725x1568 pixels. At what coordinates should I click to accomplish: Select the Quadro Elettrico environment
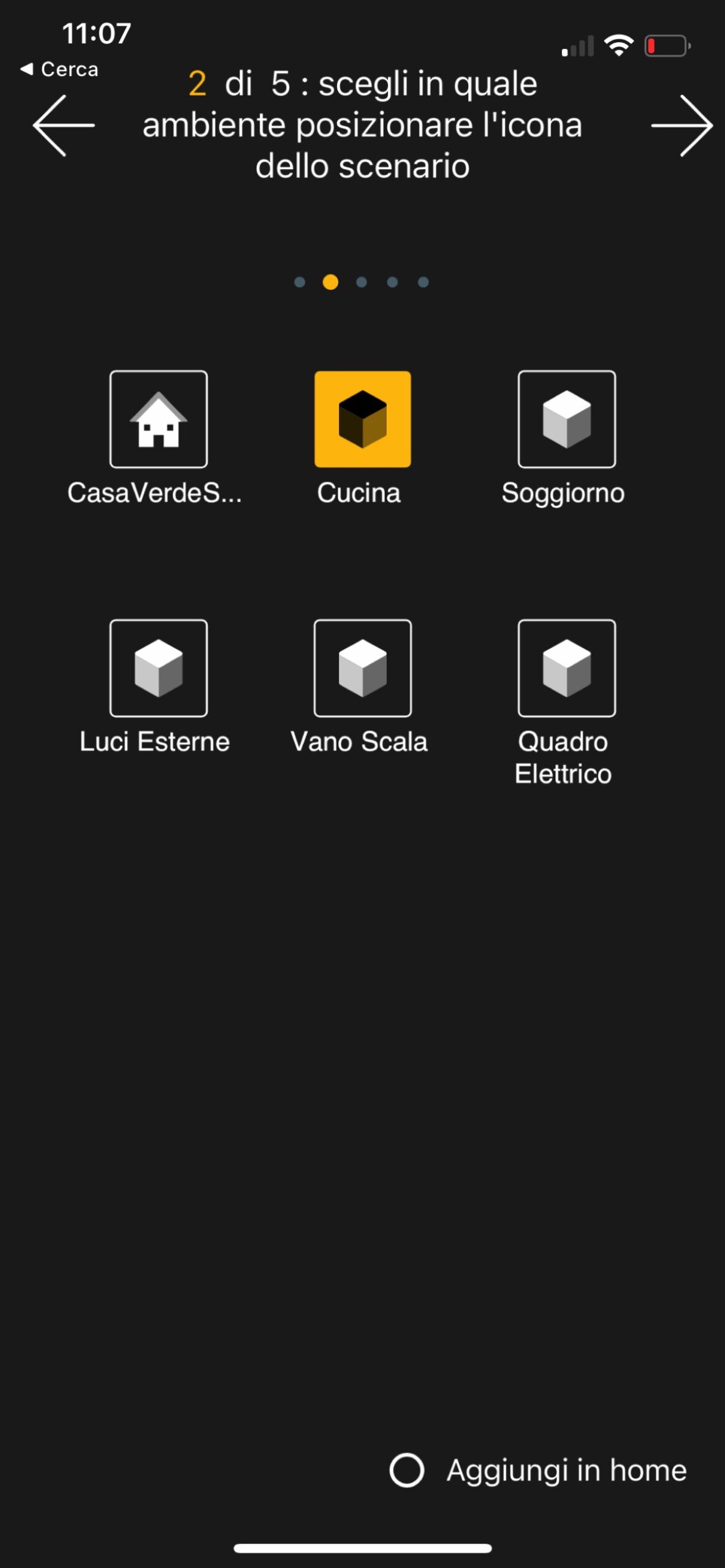(566, 668)
